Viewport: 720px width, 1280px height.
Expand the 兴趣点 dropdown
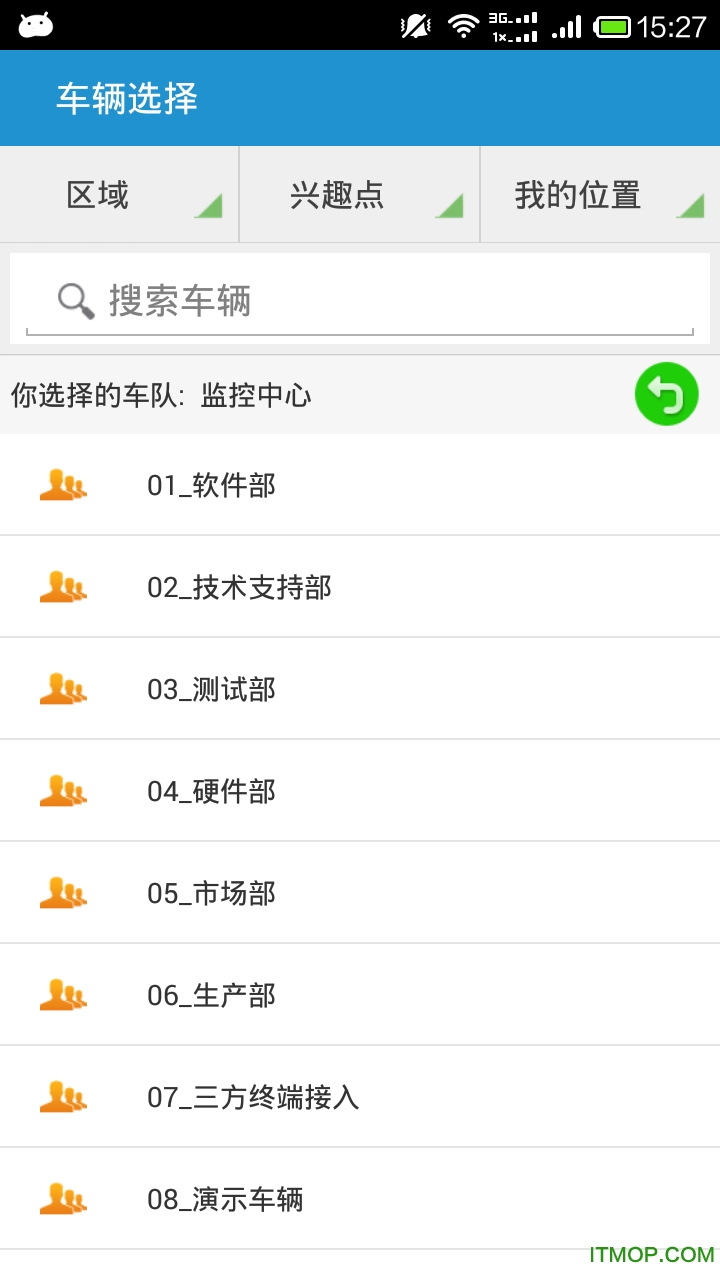coord(359,195)
